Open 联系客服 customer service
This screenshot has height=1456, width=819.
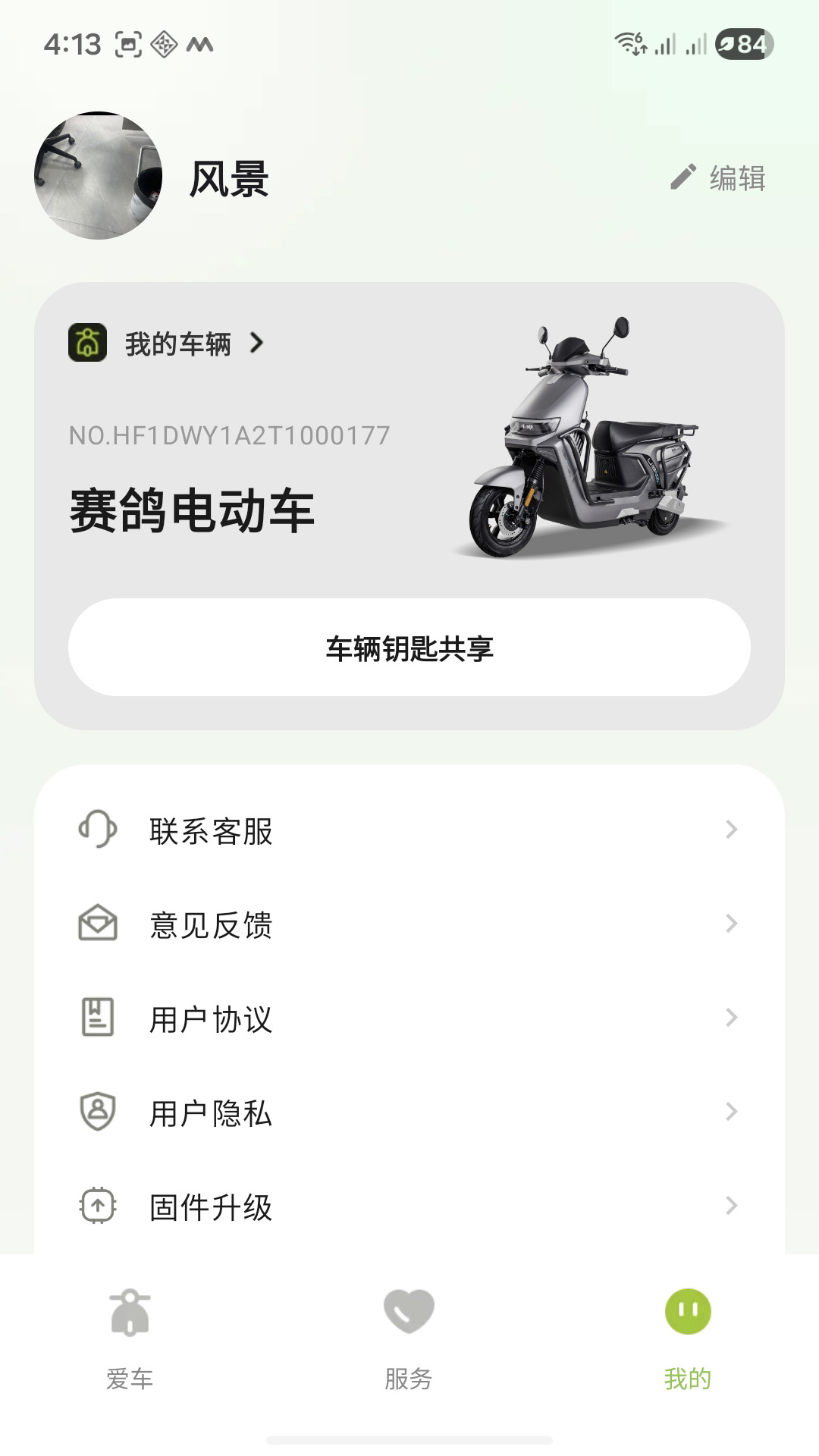point(409,830)
